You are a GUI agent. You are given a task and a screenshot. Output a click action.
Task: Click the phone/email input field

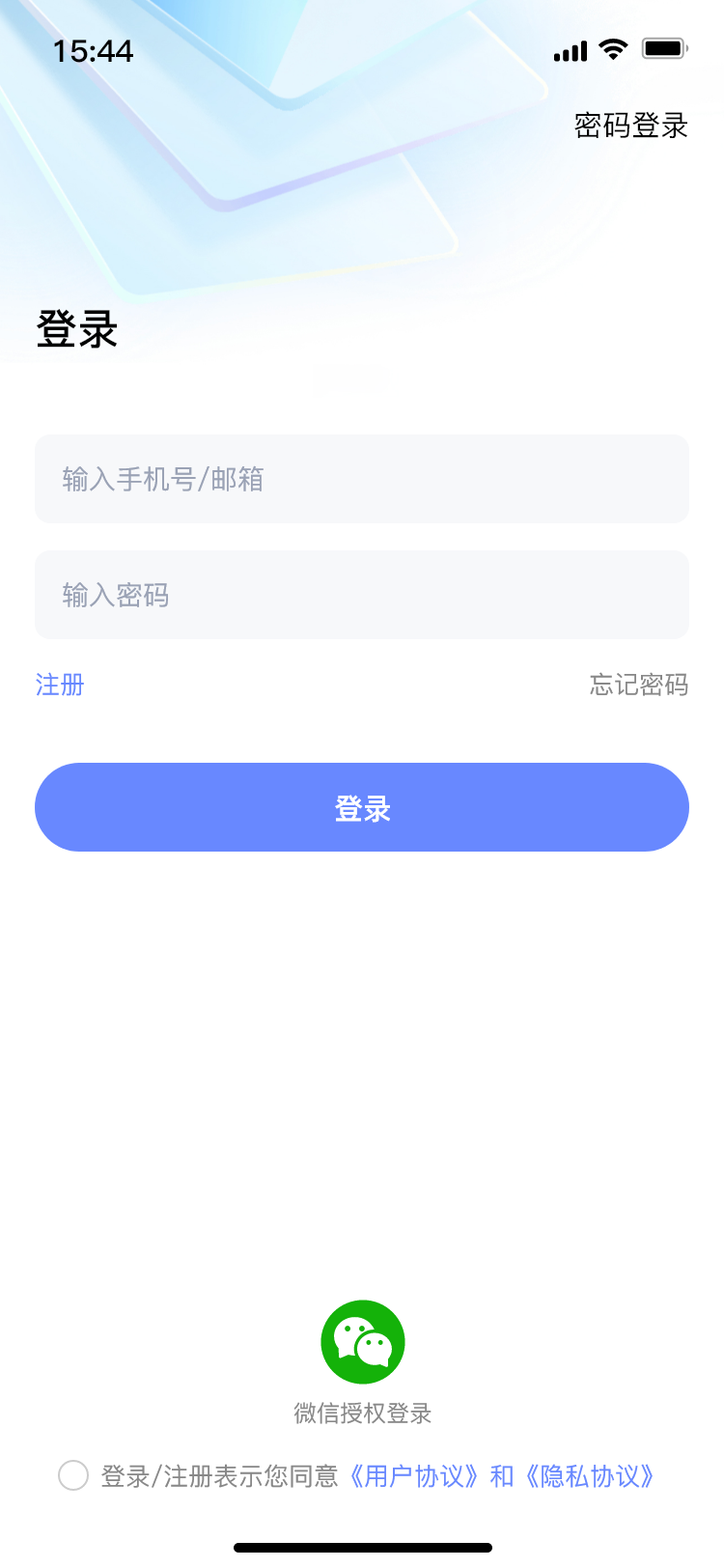pyautogui.click(x=362, y=479)
